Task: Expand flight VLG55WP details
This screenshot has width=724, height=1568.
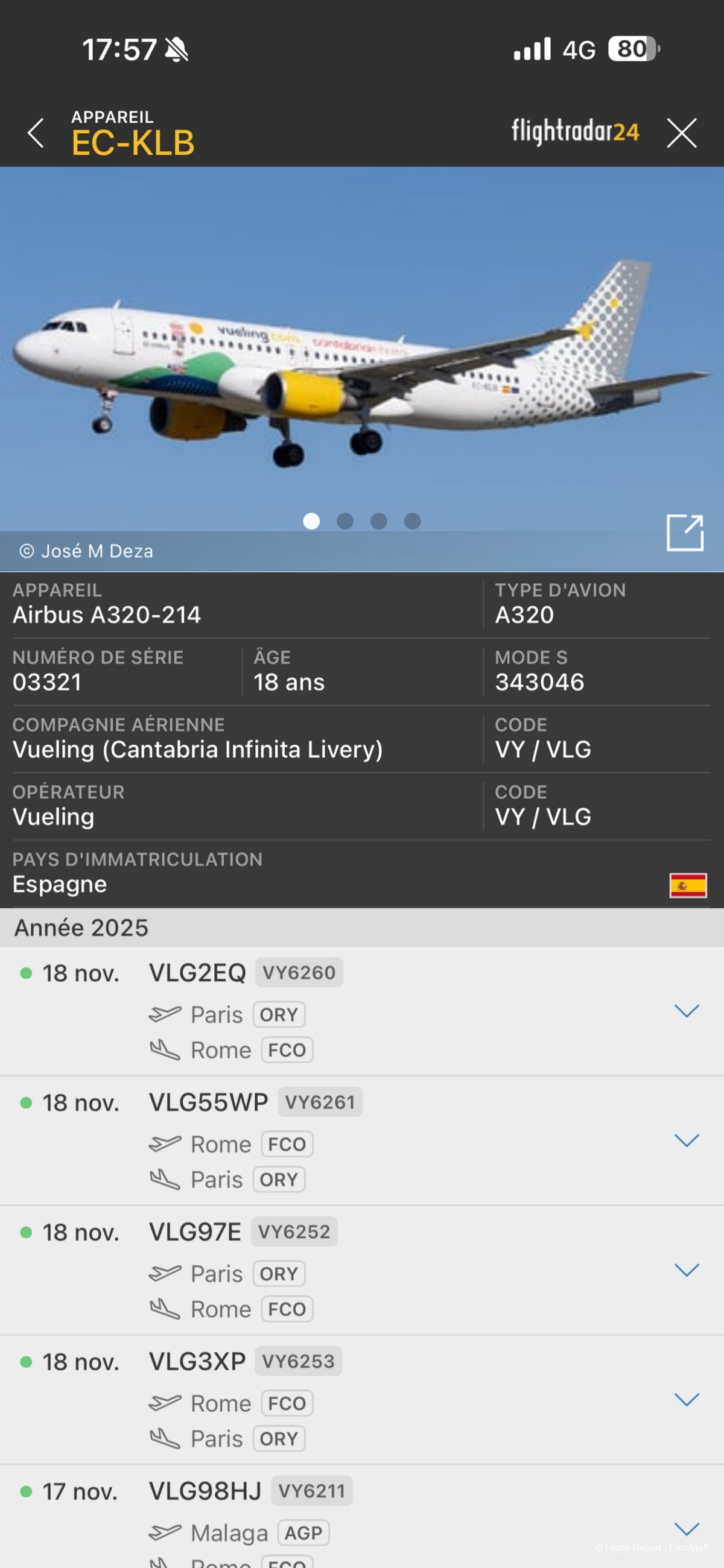Action: (686, 1140)
